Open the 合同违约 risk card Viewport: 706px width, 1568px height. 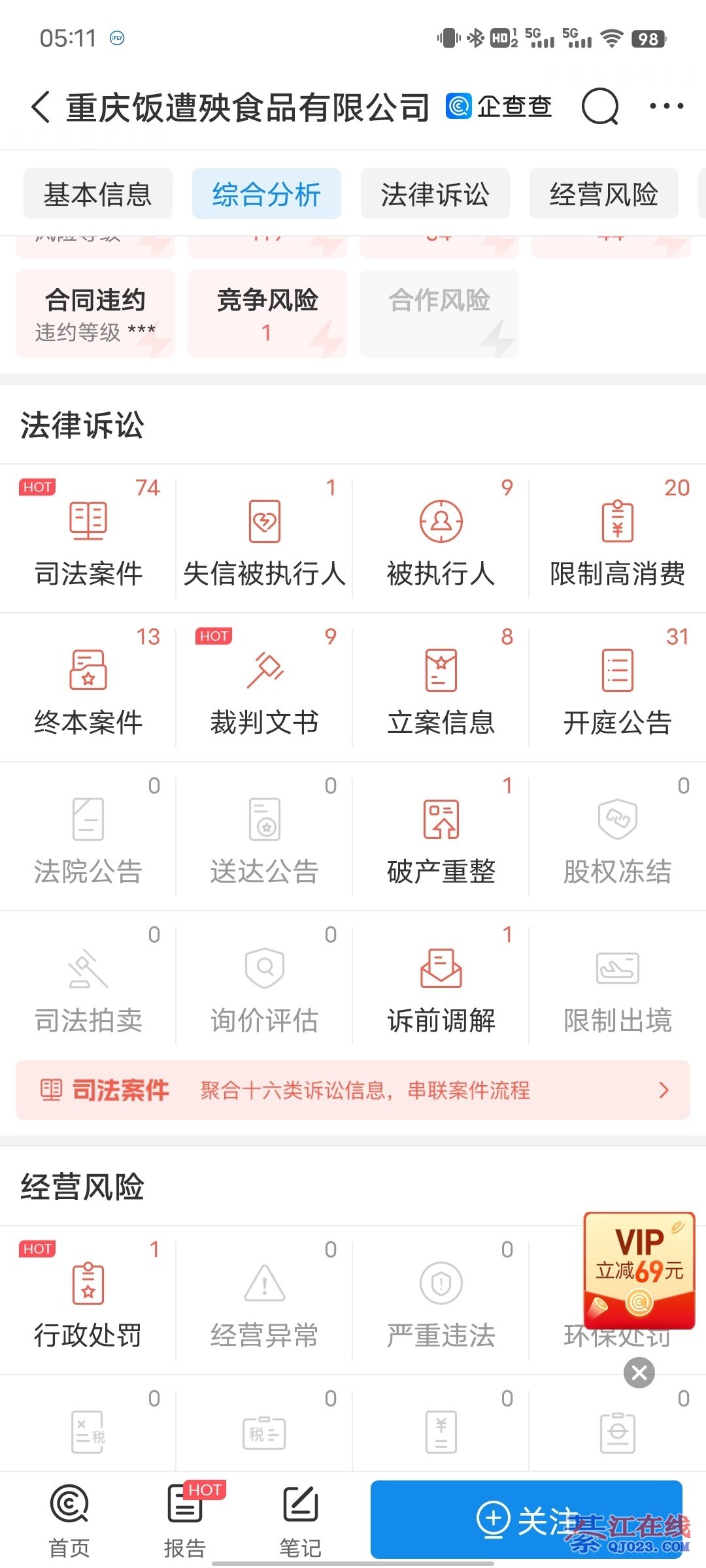tap(95, 314)
